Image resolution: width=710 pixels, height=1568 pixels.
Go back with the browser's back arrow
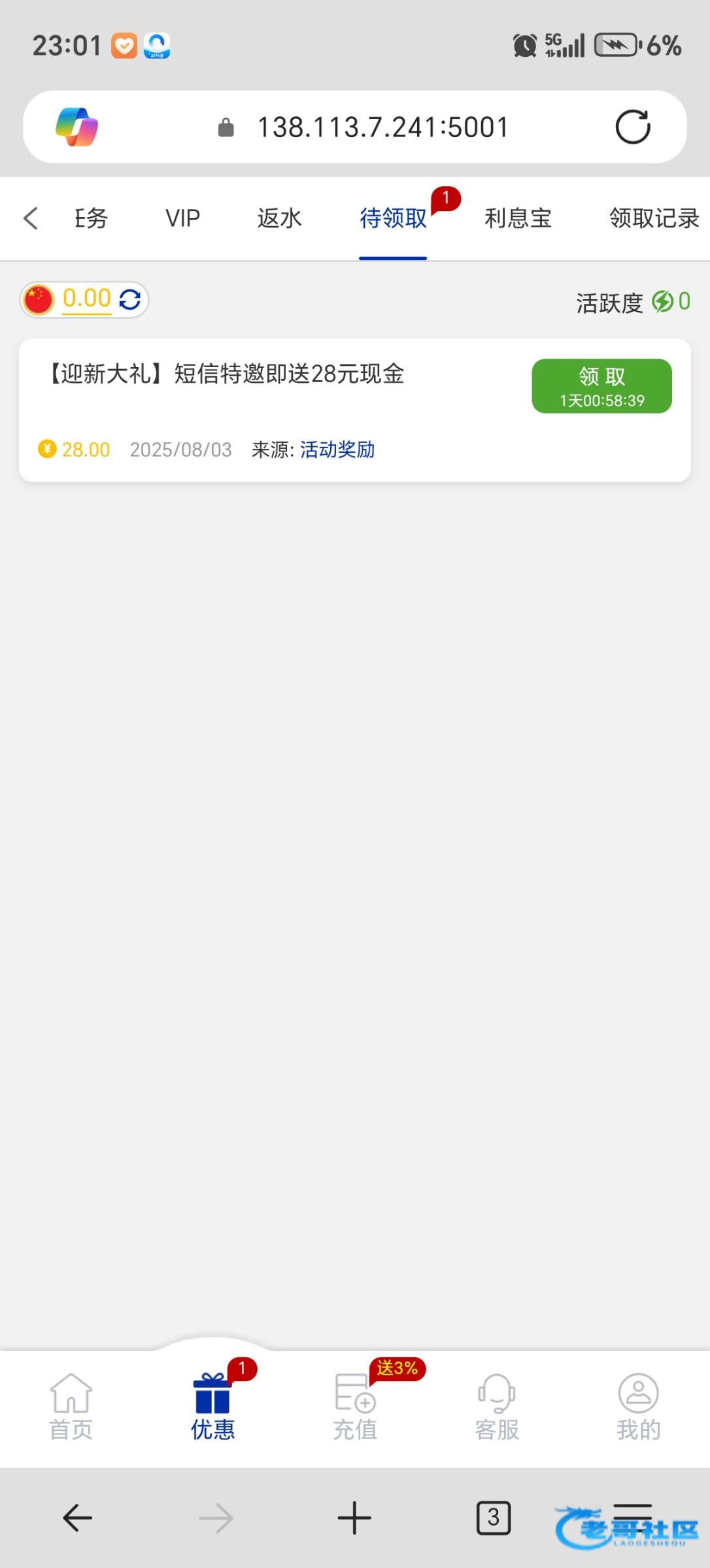click(x=77, y=1517)
